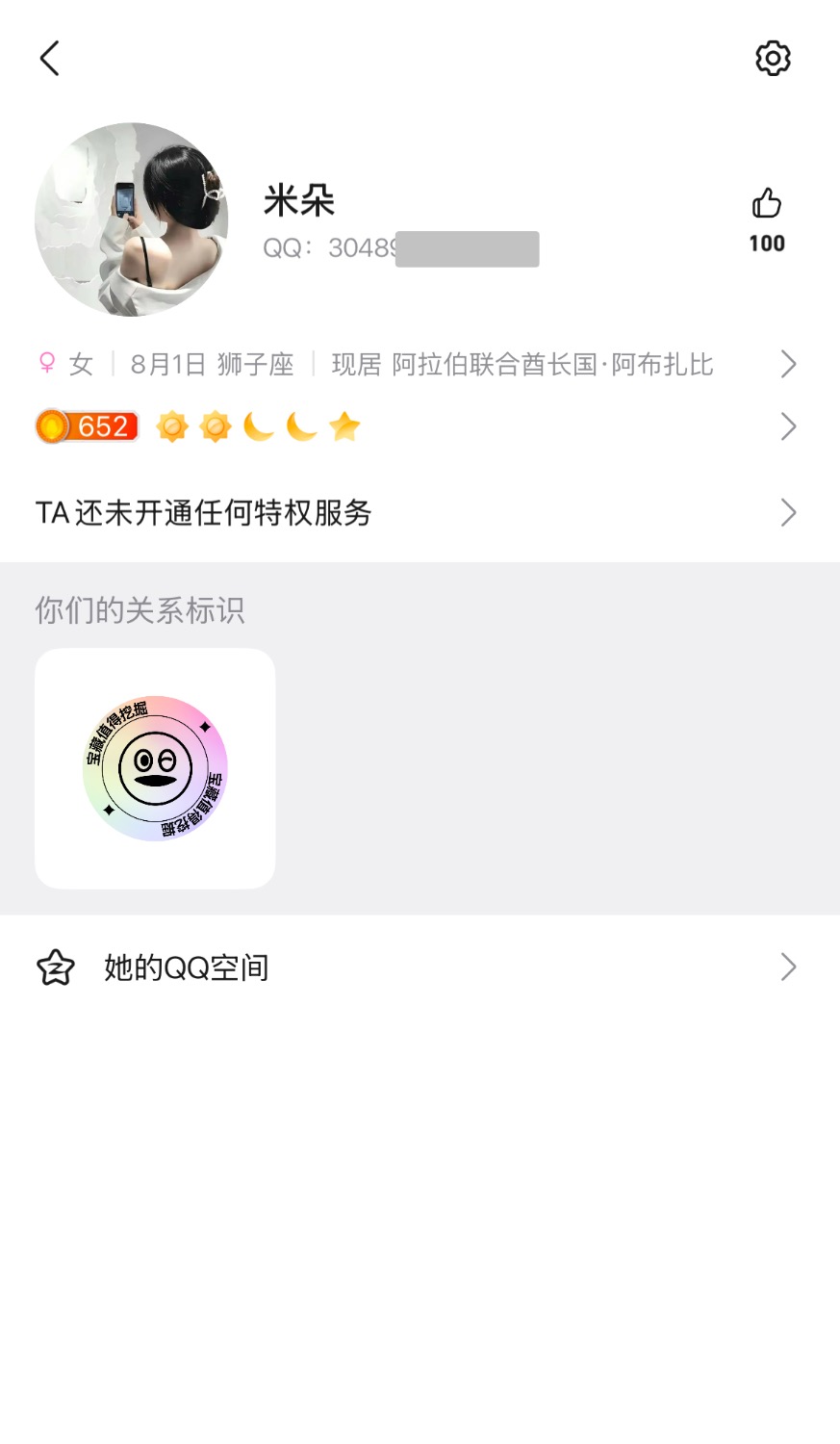Open 她的QQ空间

[420, 967]
